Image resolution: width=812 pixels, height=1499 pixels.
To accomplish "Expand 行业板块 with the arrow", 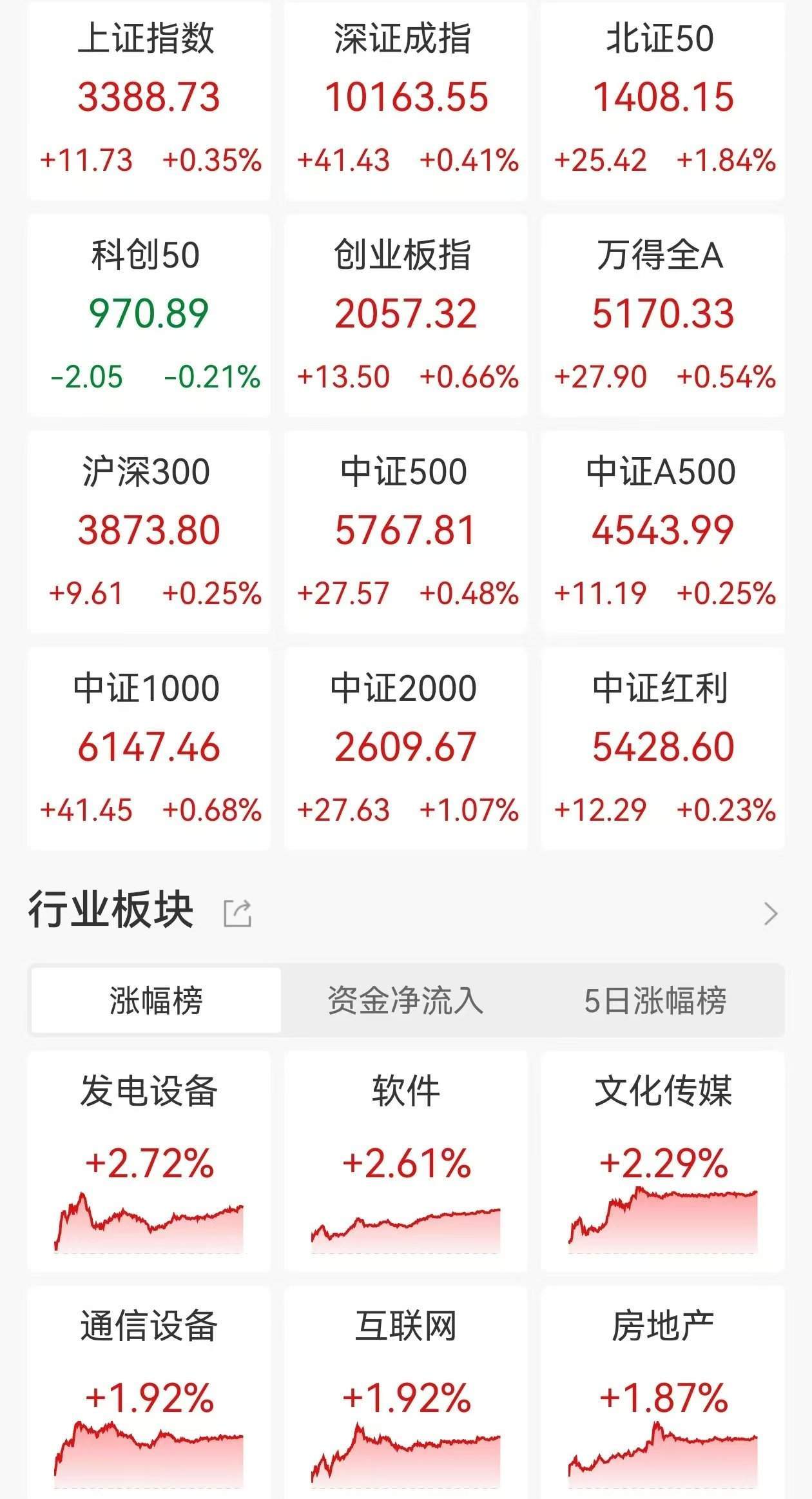I will point(771,913).
